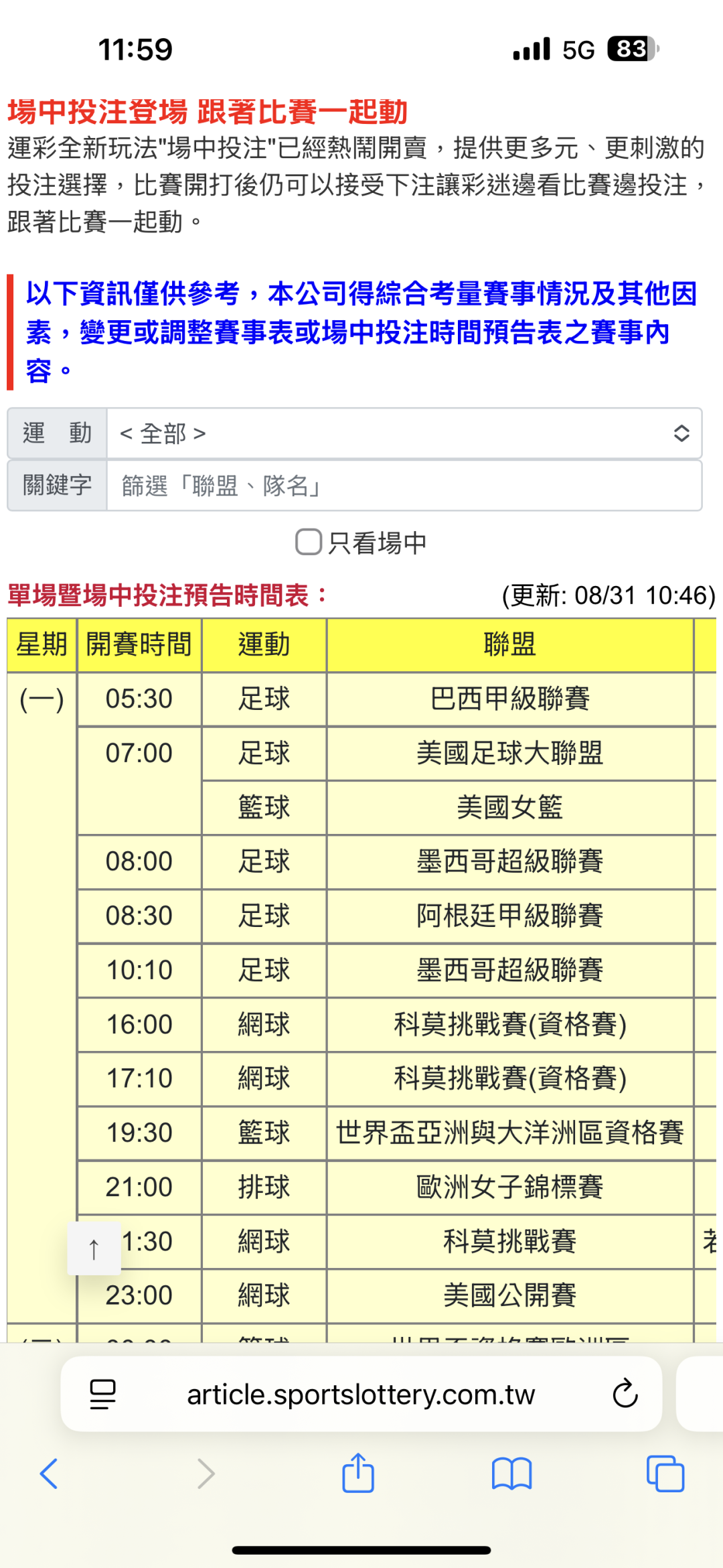The height and width of the screenshot is (1568, 723).
Task: Open the 運動 sport dropdown
Action: (404, 433)
